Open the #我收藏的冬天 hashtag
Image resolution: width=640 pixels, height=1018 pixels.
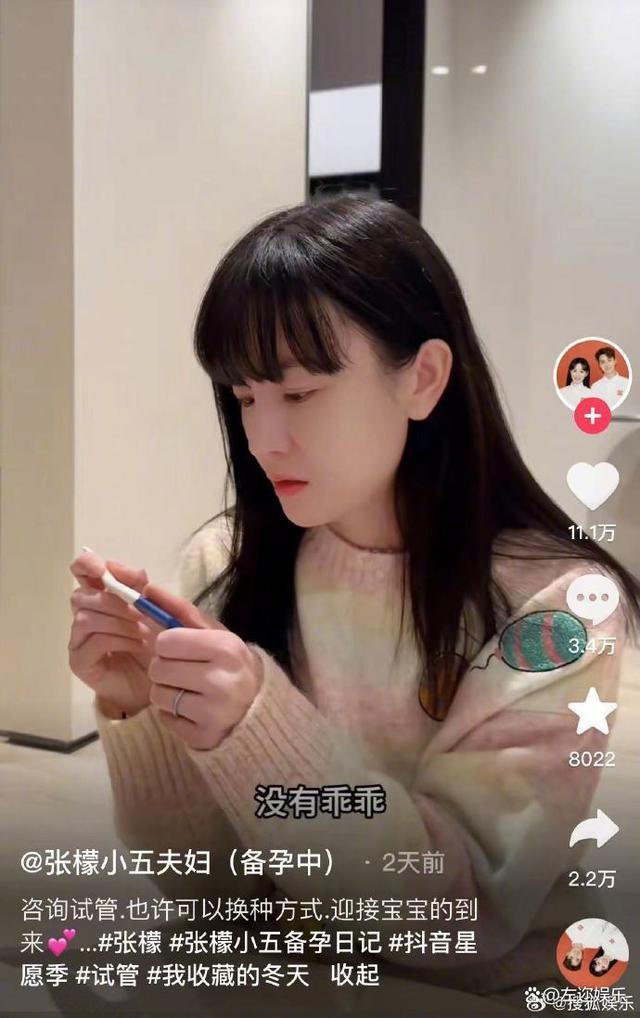pos(228,974)
